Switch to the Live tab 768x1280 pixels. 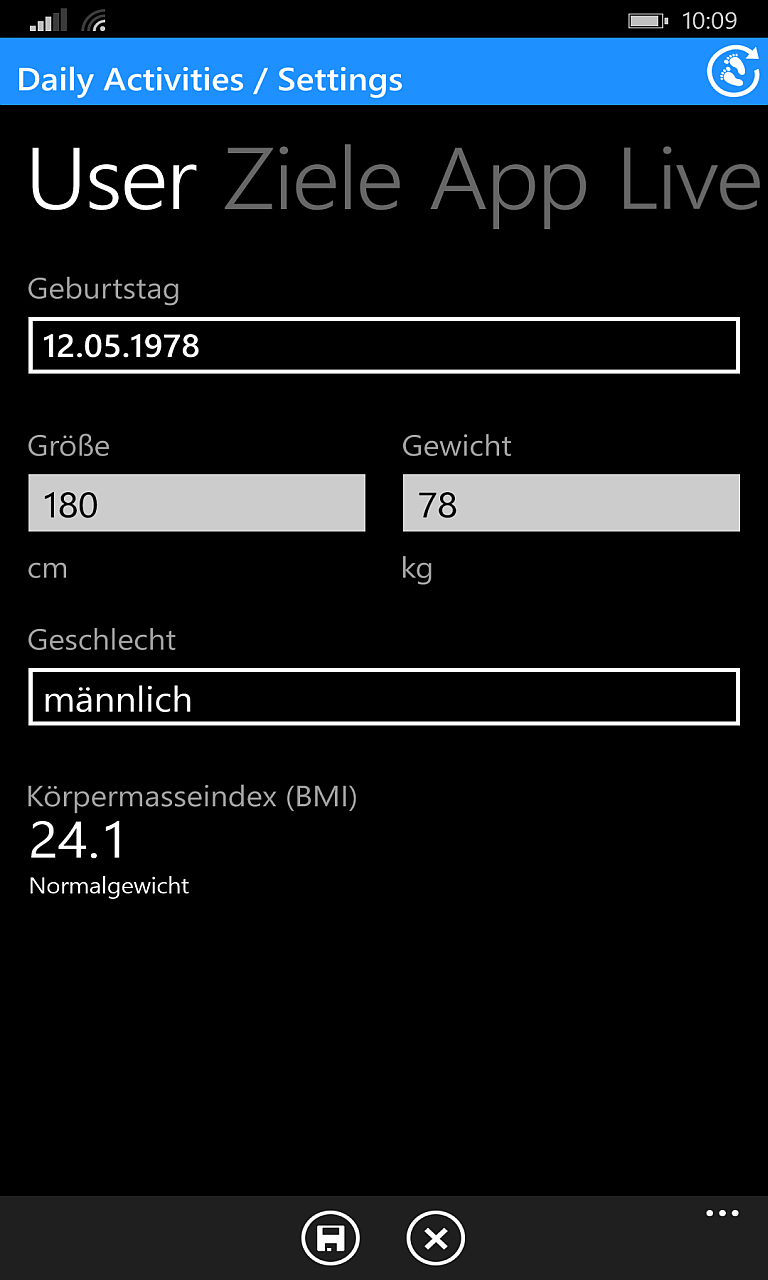tap(690, 181)
